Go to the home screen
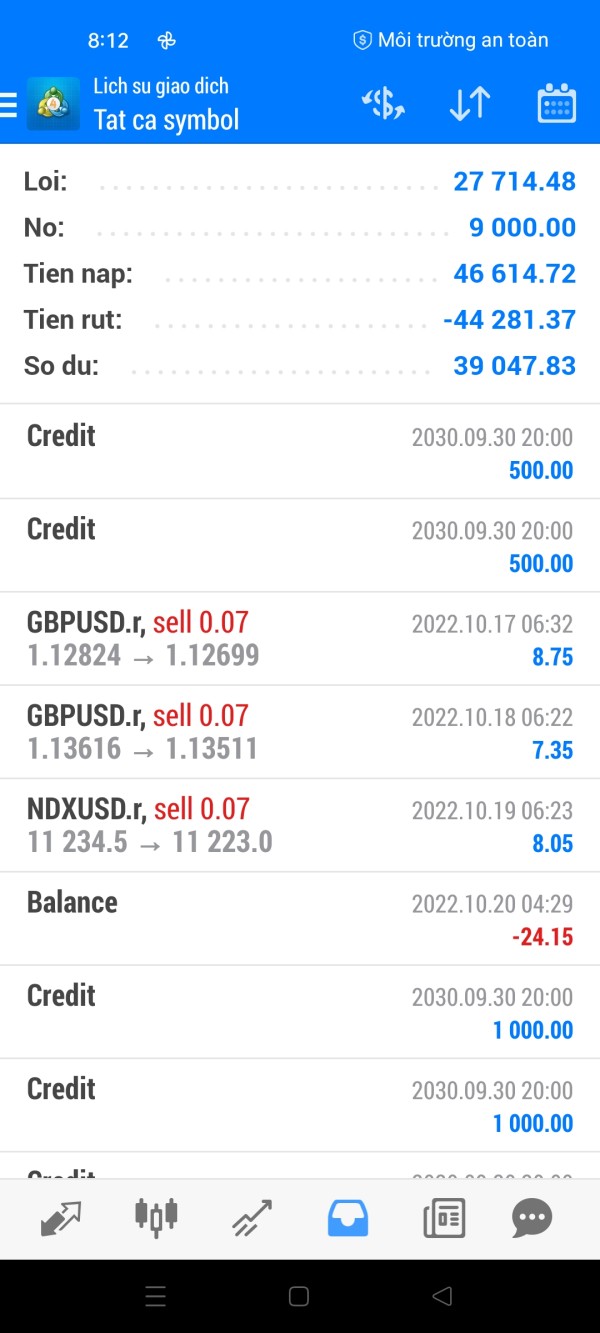The width and height of the screenshot is (600, 1333). [298, 1296]
